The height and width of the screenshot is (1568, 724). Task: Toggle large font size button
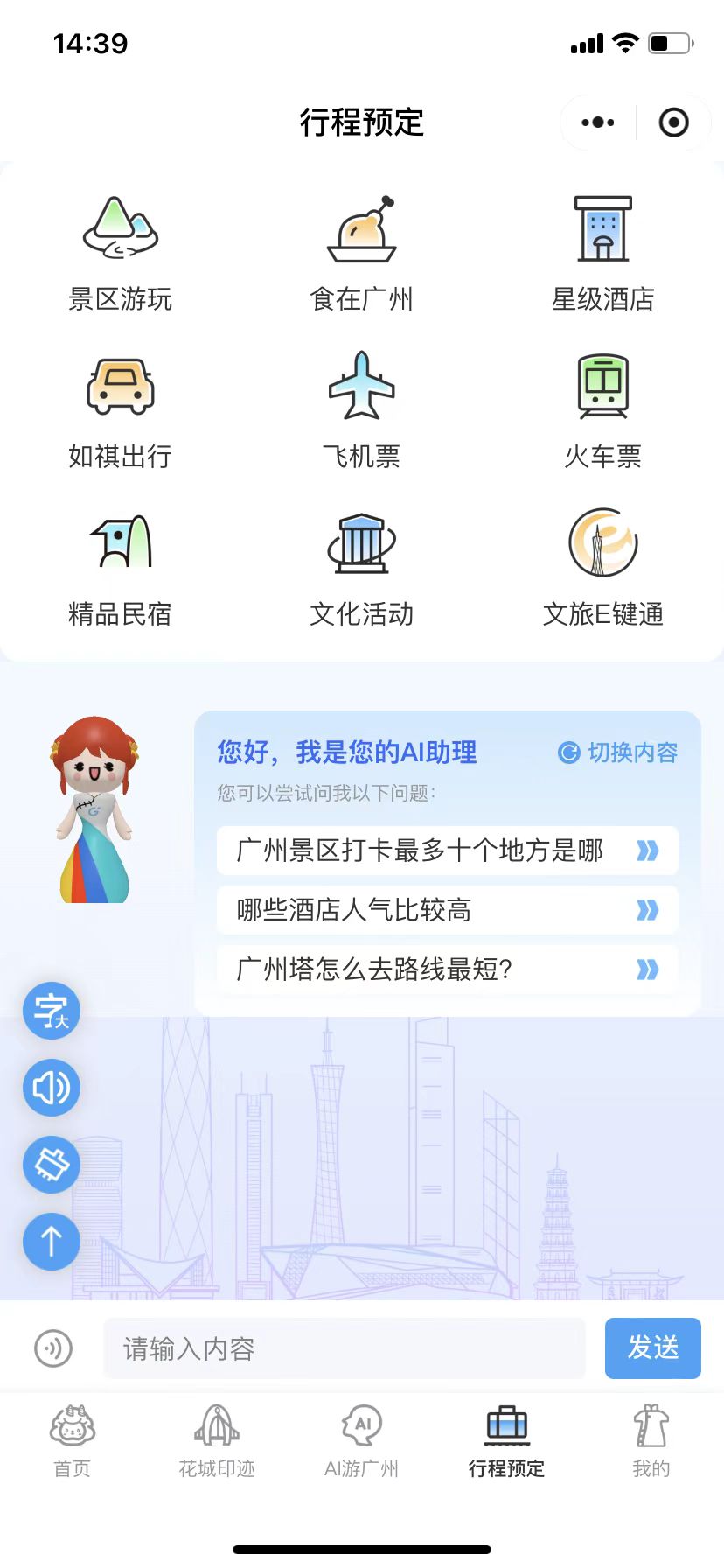pos(52,1011)
